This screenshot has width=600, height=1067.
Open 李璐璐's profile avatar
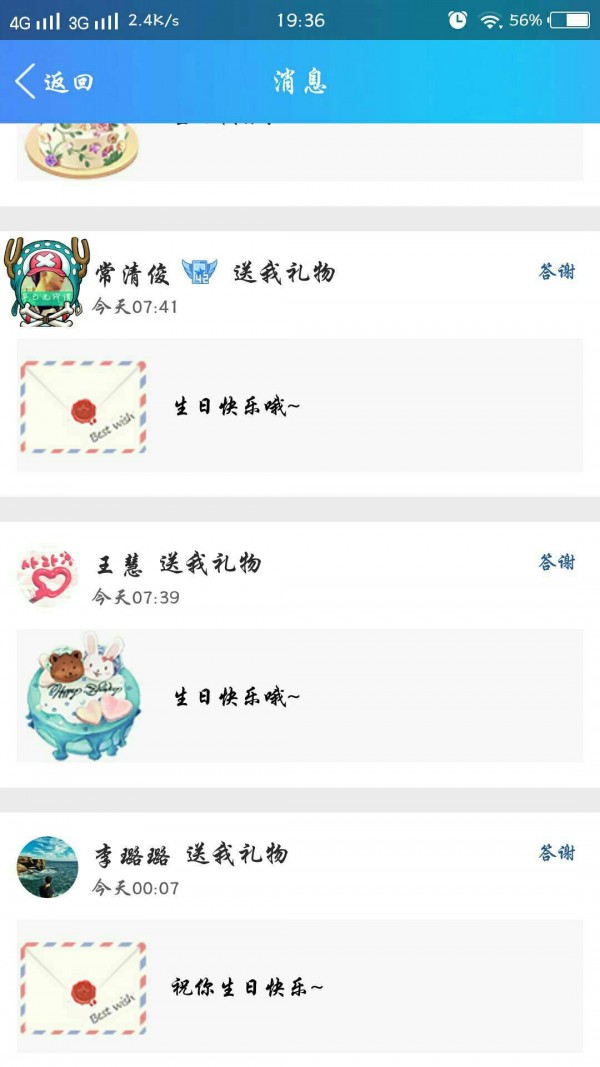(47, 867)
